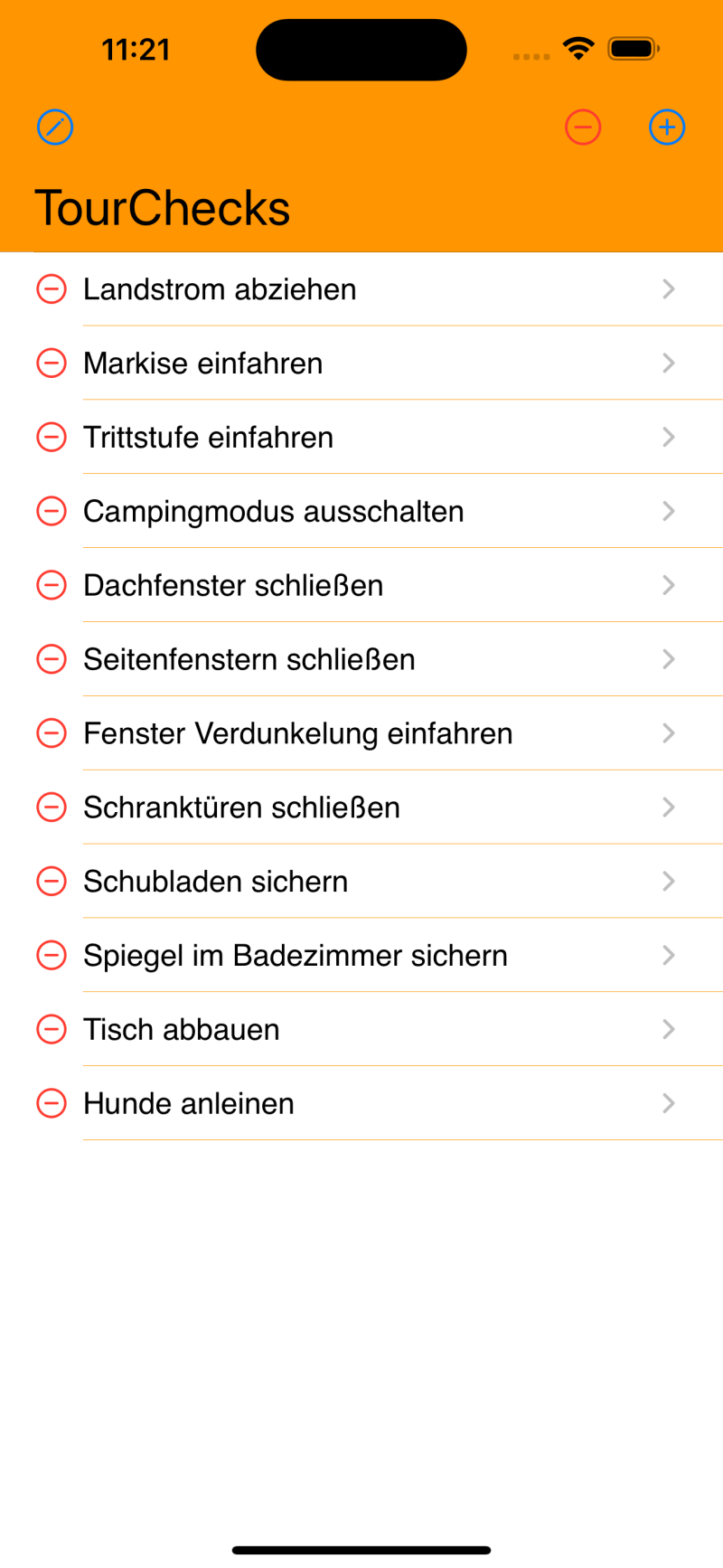Delete Fenster Verdunkelung einfahren via minus icon
Image resolution: width=723 pixels, height=1568 pixels.
pyautogui.click(x=52, y=733)
